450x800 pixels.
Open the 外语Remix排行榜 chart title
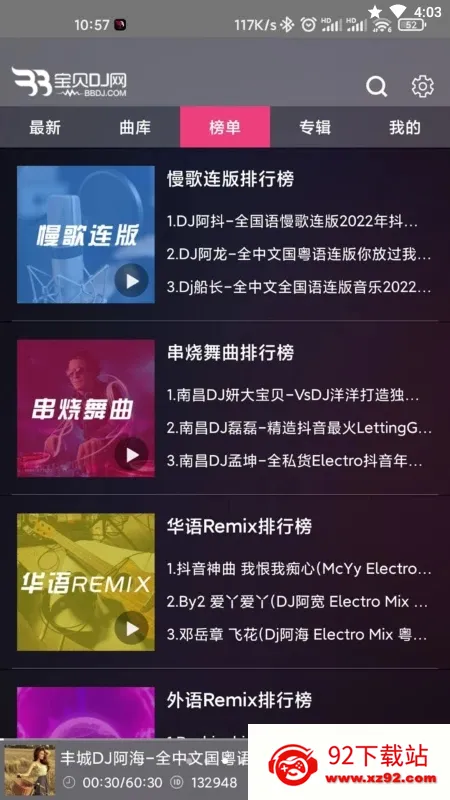(x=239, y=700)
